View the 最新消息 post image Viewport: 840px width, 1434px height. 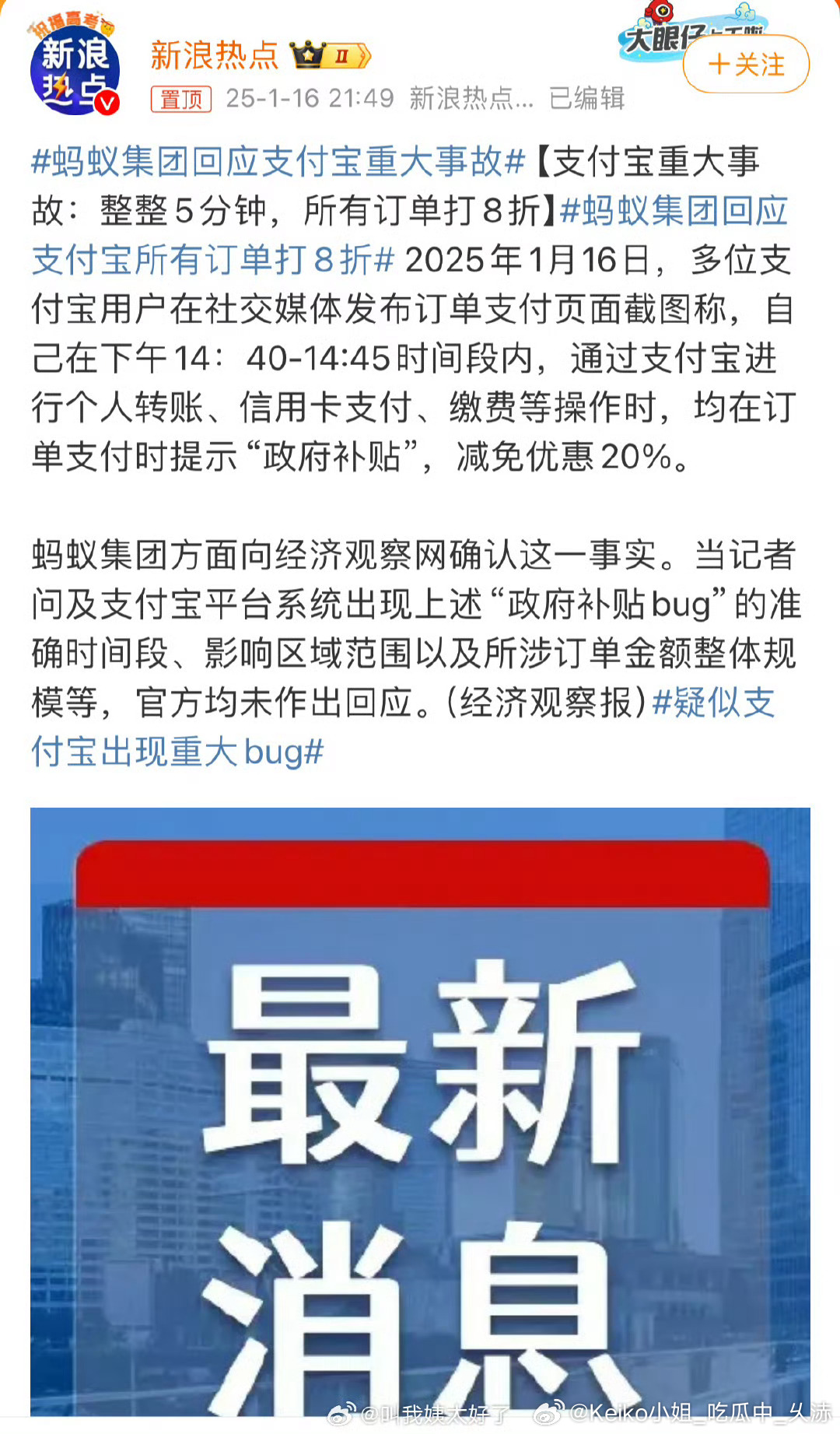tap(420, 1112)
